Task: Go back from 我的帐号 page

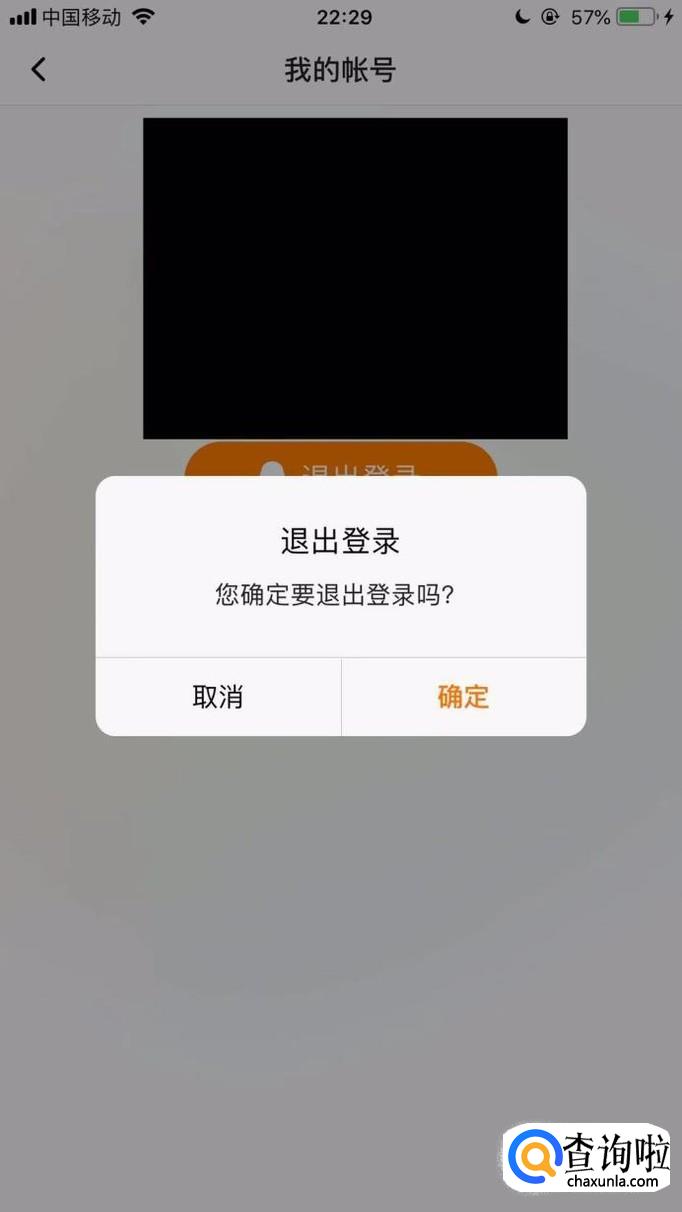Action: pyautogui.click(x=39, y=69)
